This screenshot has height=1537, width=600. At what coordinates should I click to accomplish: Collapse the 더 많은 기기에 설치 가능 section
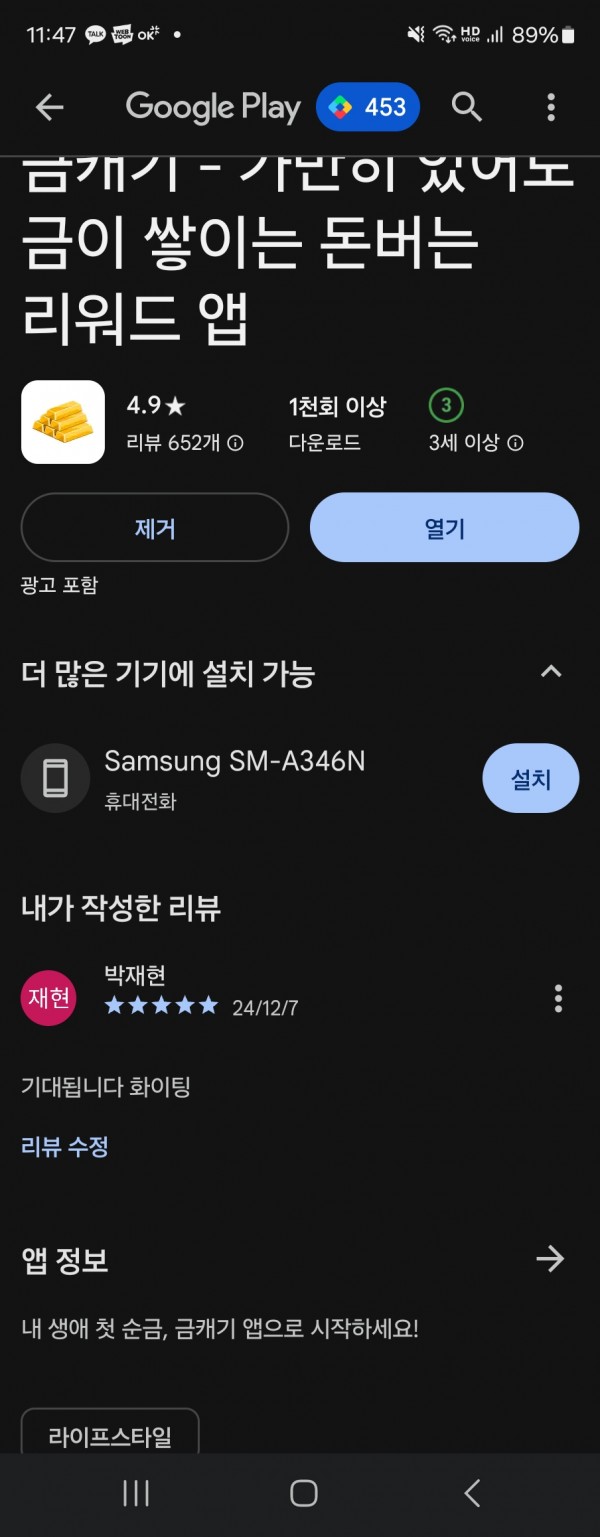point(551,672)
